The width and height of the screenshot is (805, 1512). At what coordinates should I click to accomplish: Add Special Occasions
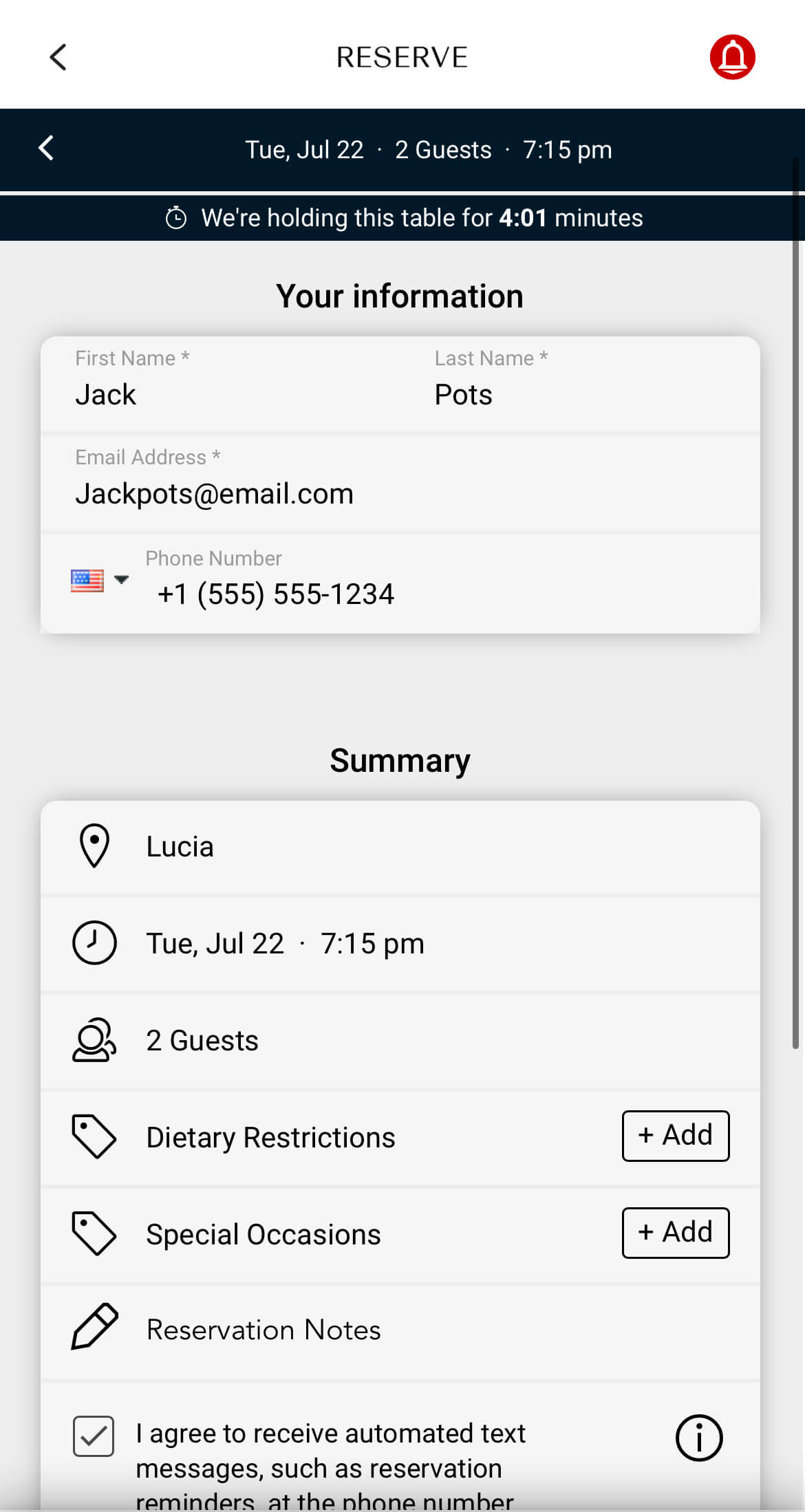pyautogui.click(x=676, y=1233)
